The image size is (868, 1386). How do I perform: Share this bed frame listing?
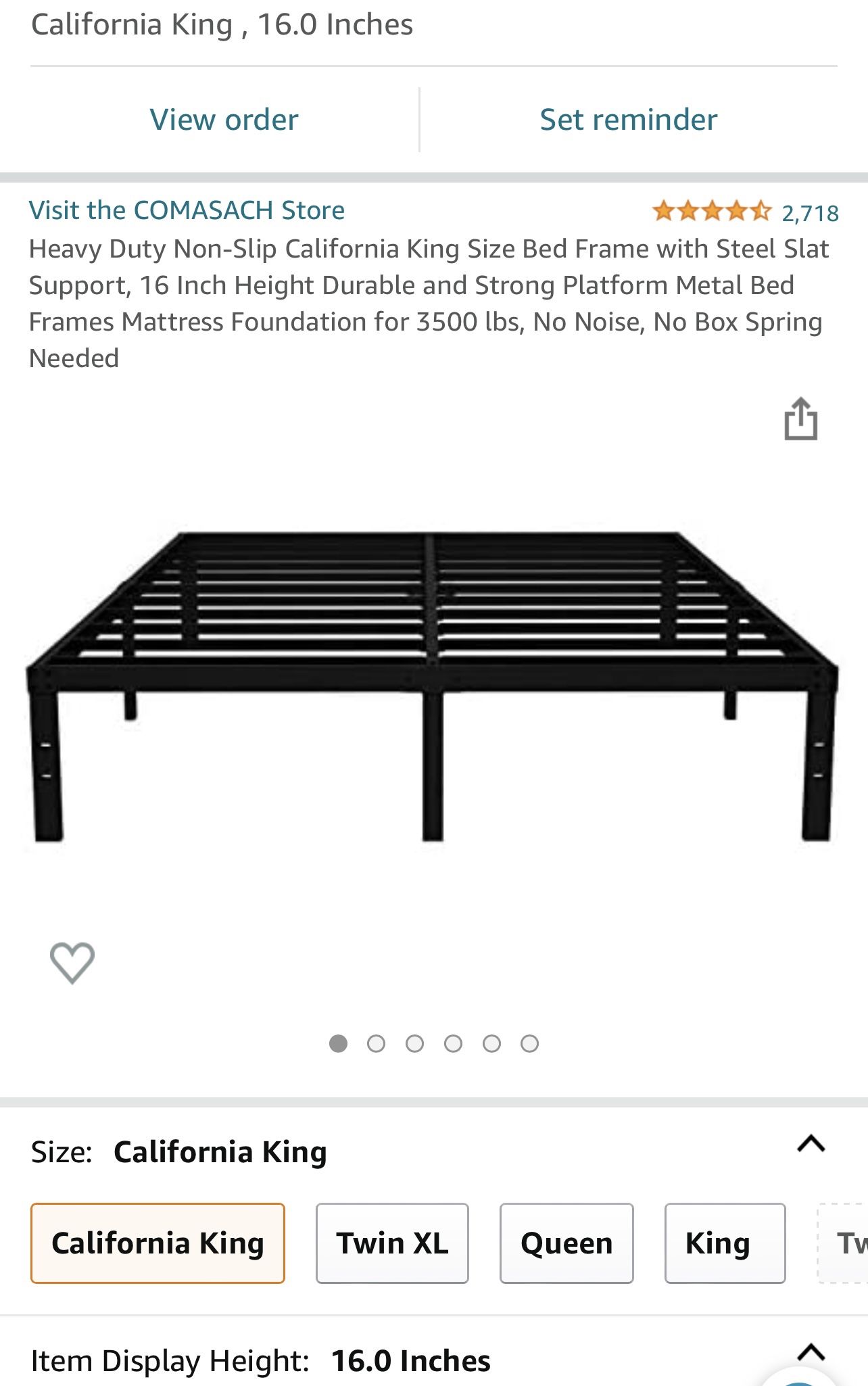[x=800, y=419]
